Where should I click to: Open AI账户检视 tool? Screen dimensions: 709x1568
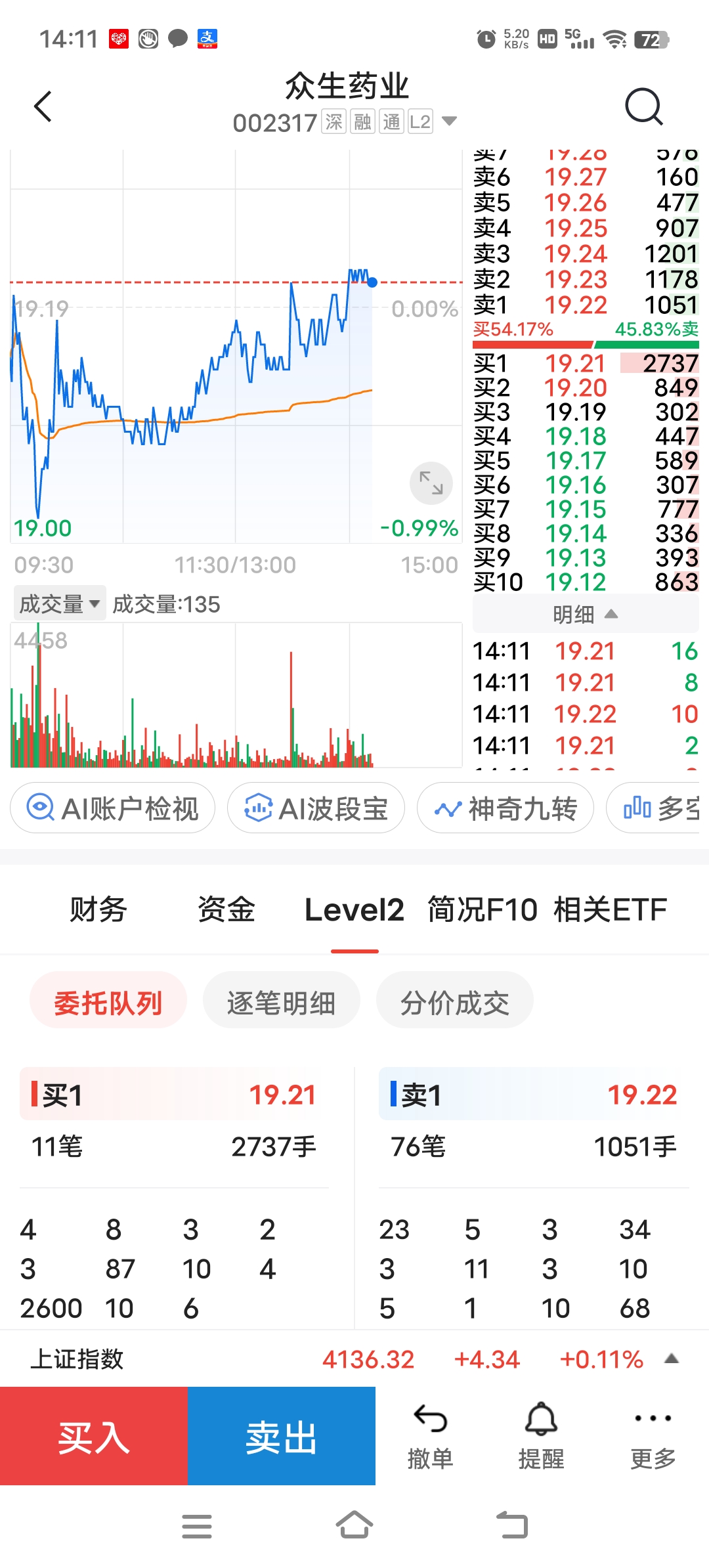click(113, 808)
